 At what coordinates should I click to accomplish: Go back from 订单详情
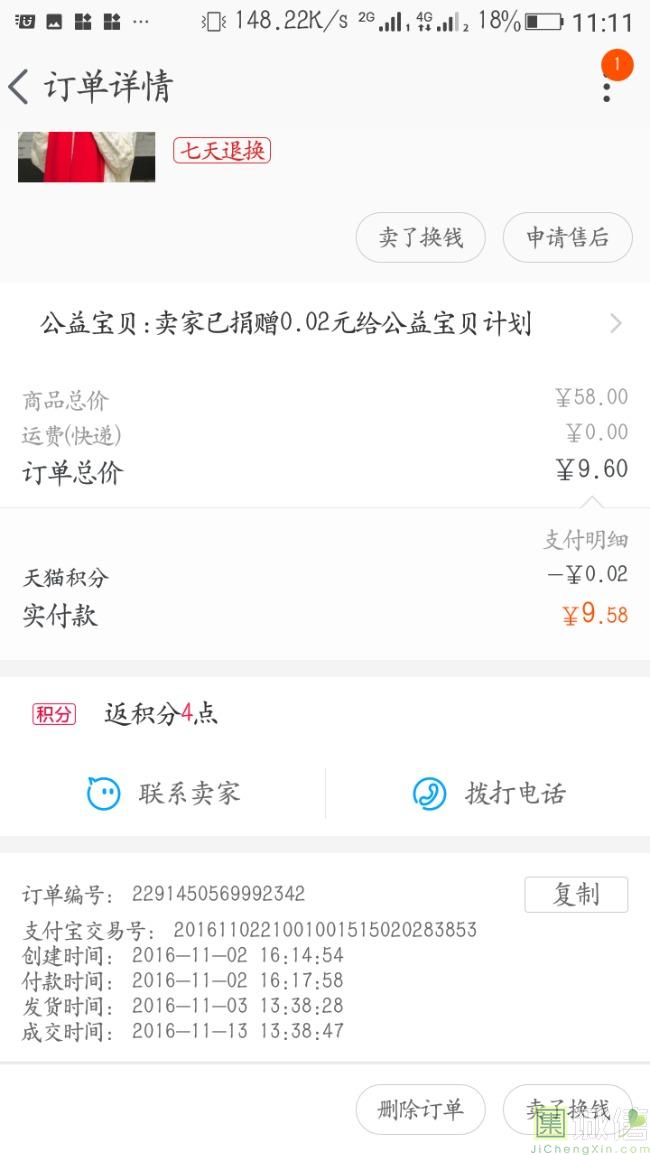[20, 87]
